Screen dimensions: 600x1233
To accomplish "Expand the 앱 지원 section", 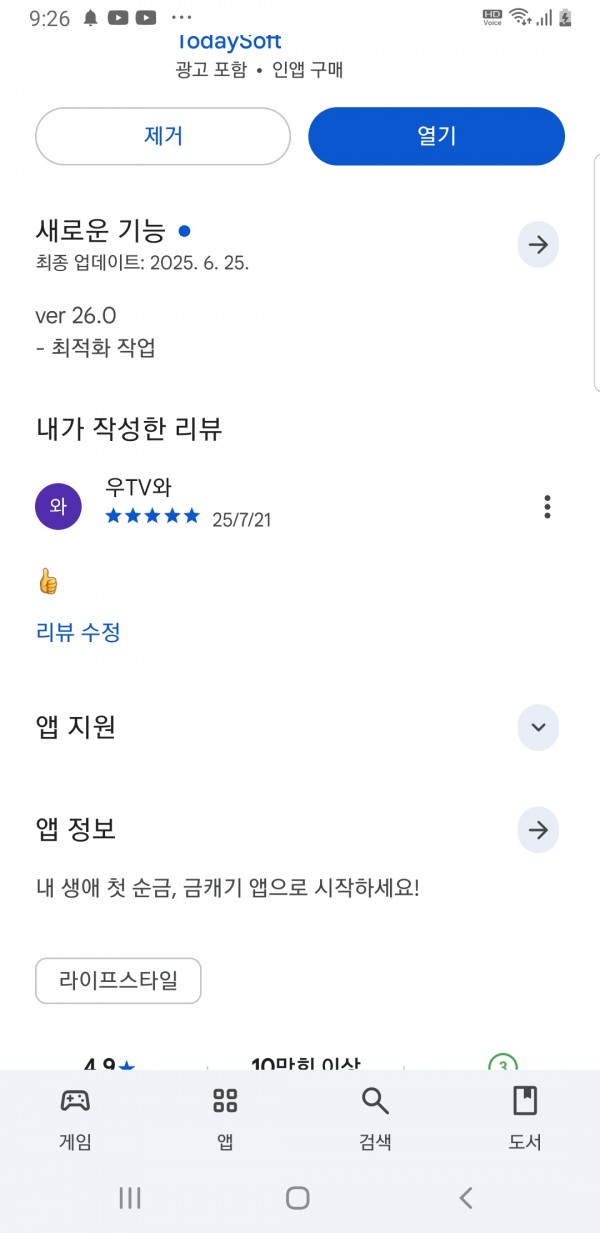I will click(538, 727).
